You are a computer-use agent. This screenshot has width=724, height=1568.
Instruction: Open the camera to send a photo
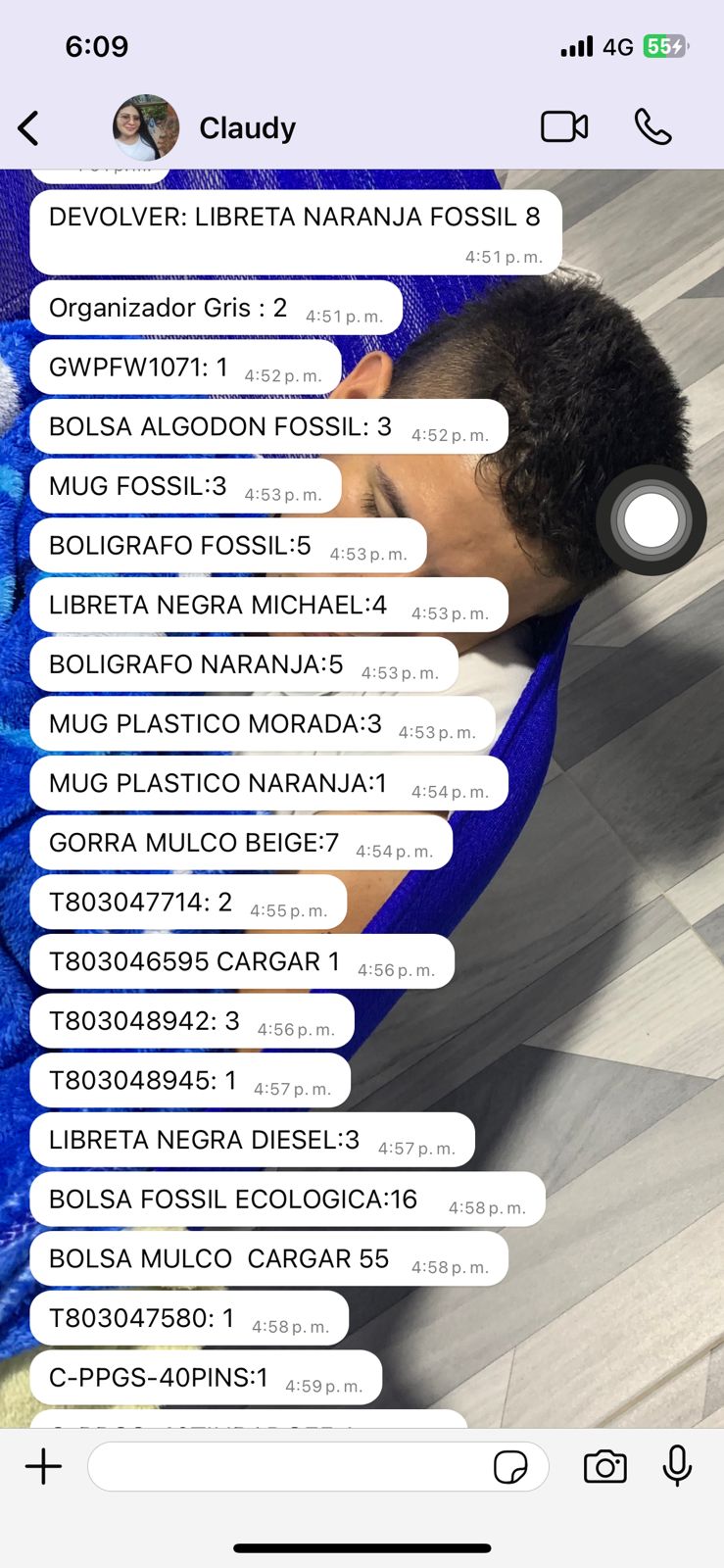point(605,1467)
